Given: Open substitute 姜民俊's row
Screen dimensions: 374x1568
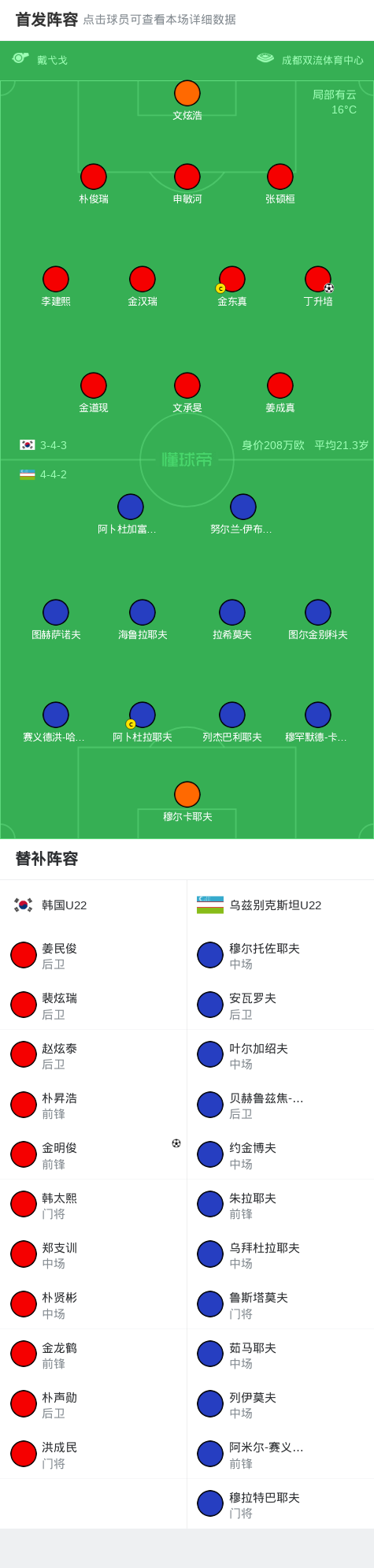Looking at the screenshot, I should pyautogui.click(x=94, y=955).
